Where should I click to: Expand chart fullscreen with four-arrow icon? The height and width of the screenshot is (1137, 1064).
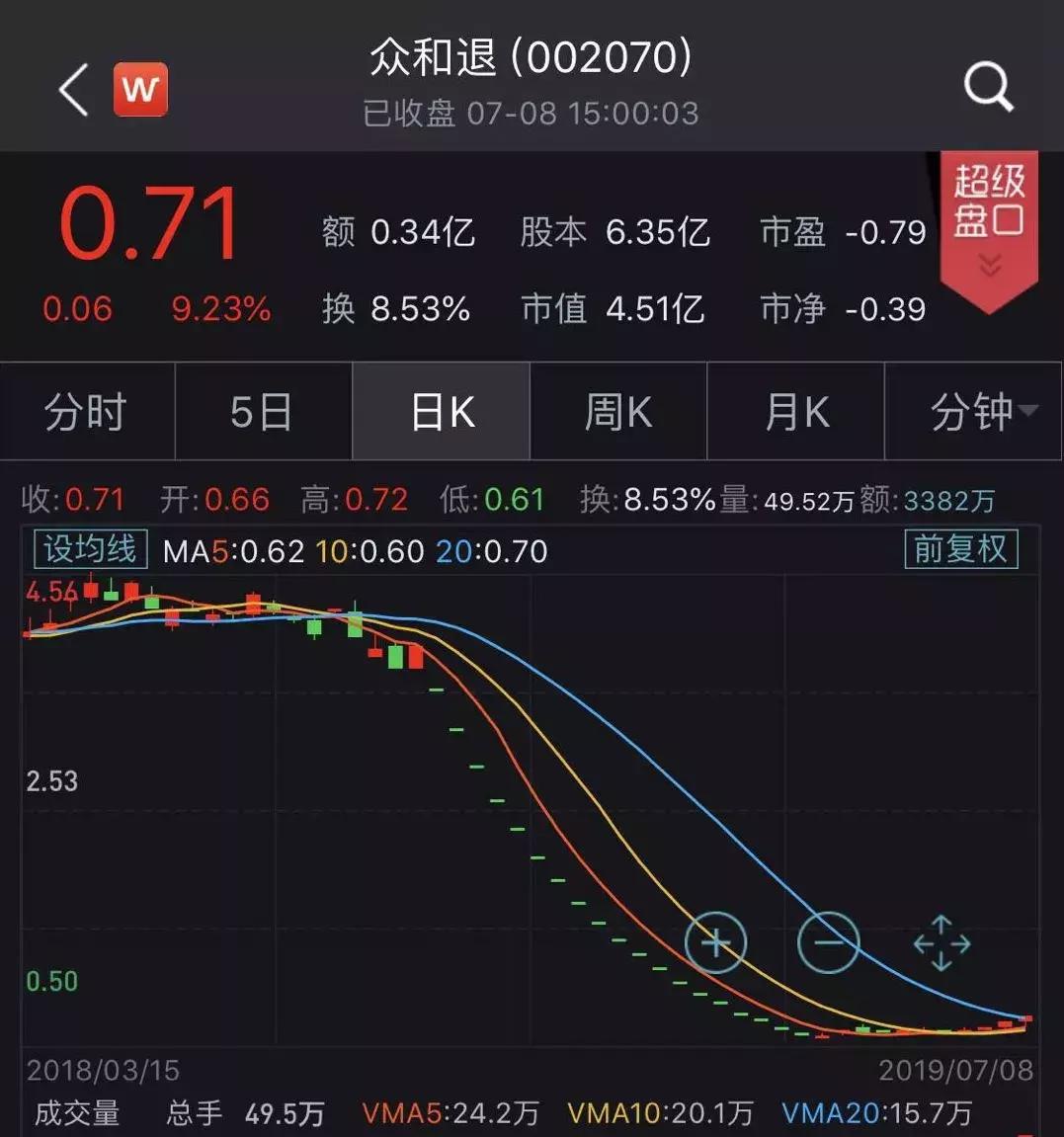pos(941,943)
